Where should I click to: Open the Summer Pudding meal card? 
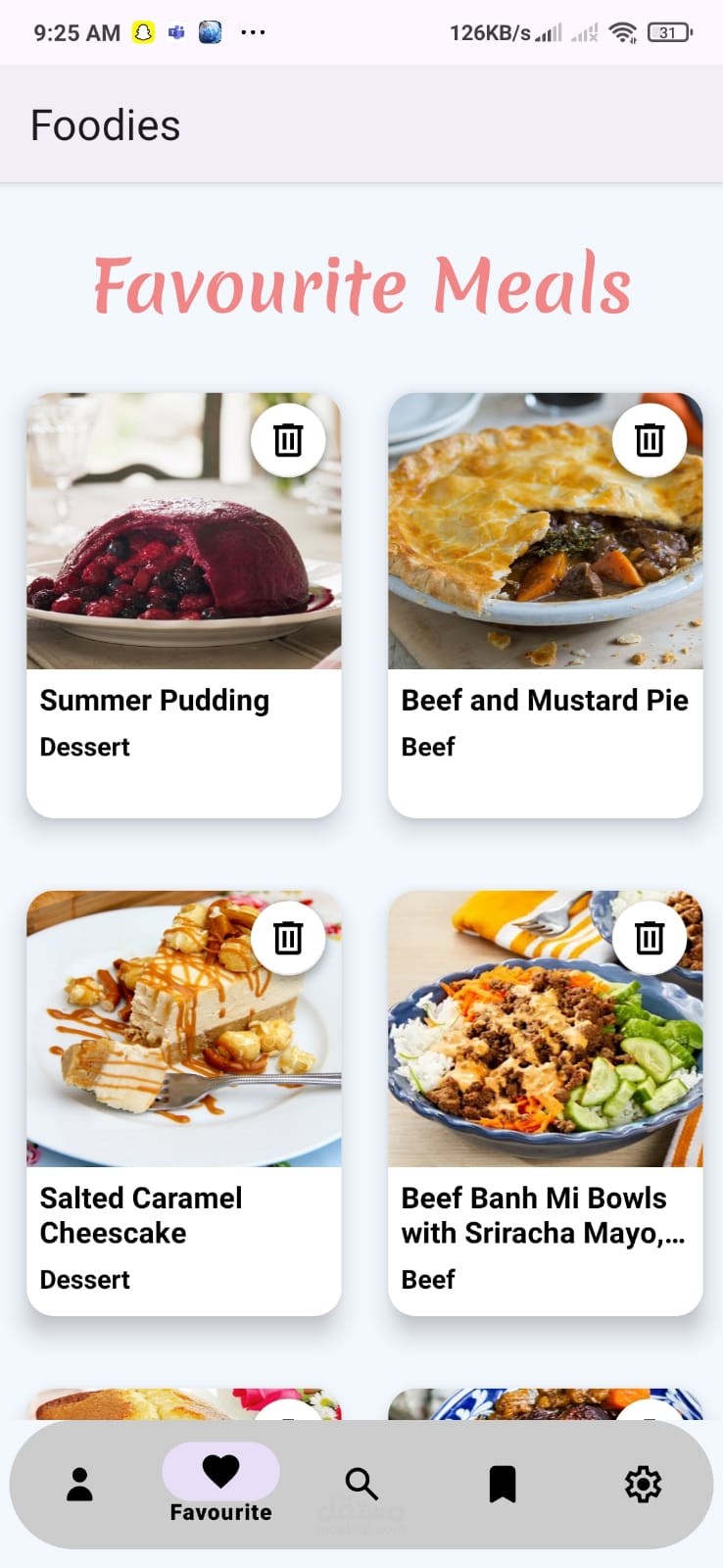click(183, 588)
